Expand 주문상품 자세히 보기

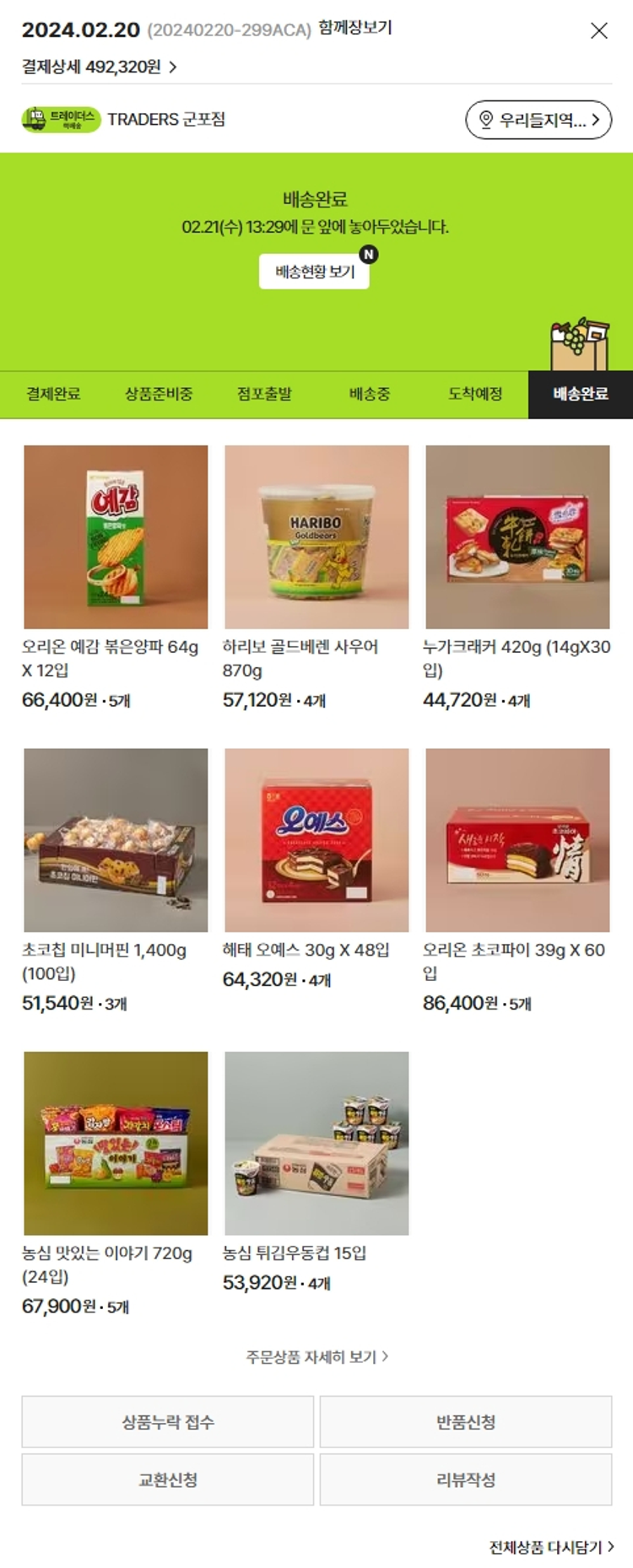tap(316, 1356)
